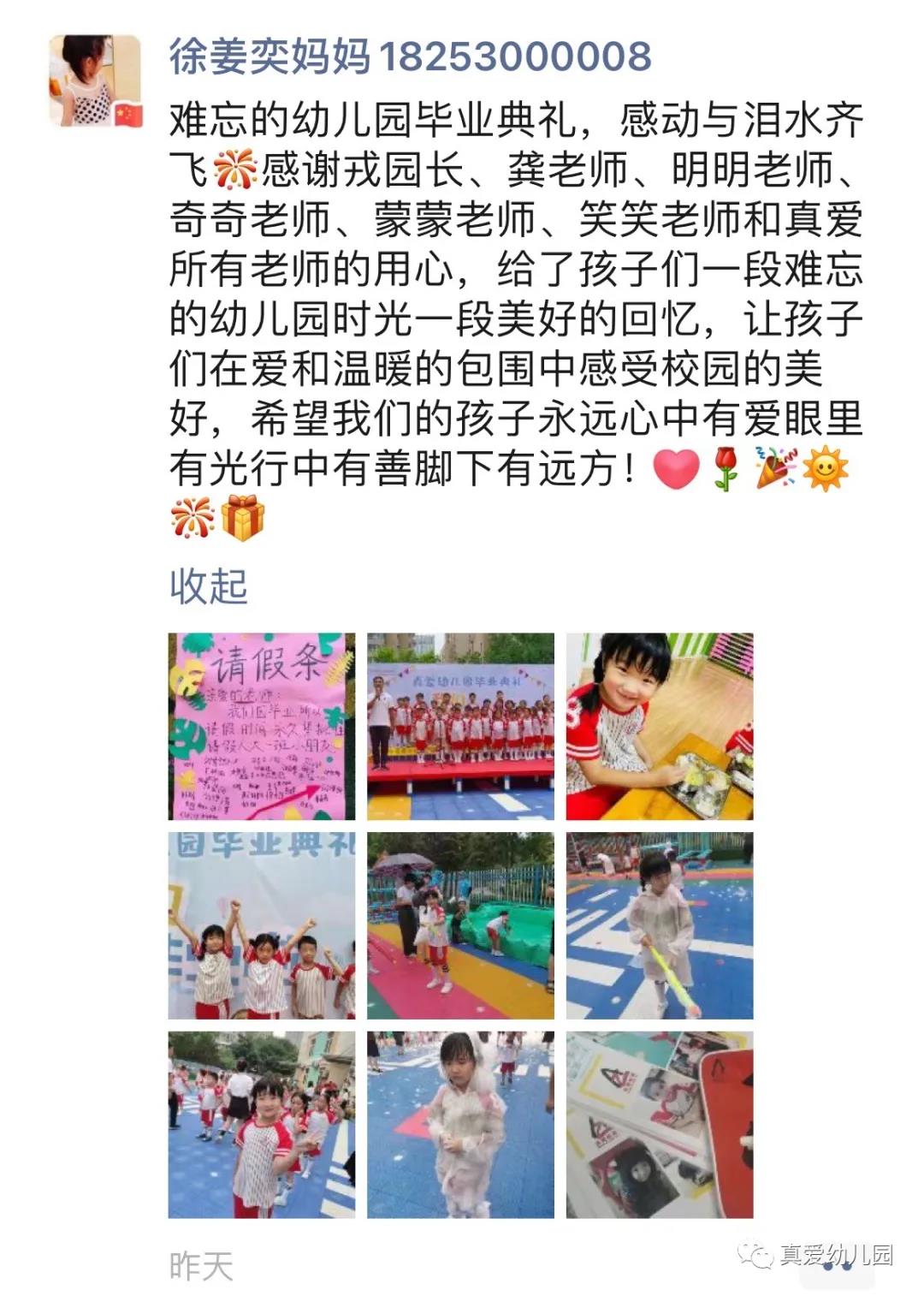Open photo of girl in striped uniform outdoors

261,1125
